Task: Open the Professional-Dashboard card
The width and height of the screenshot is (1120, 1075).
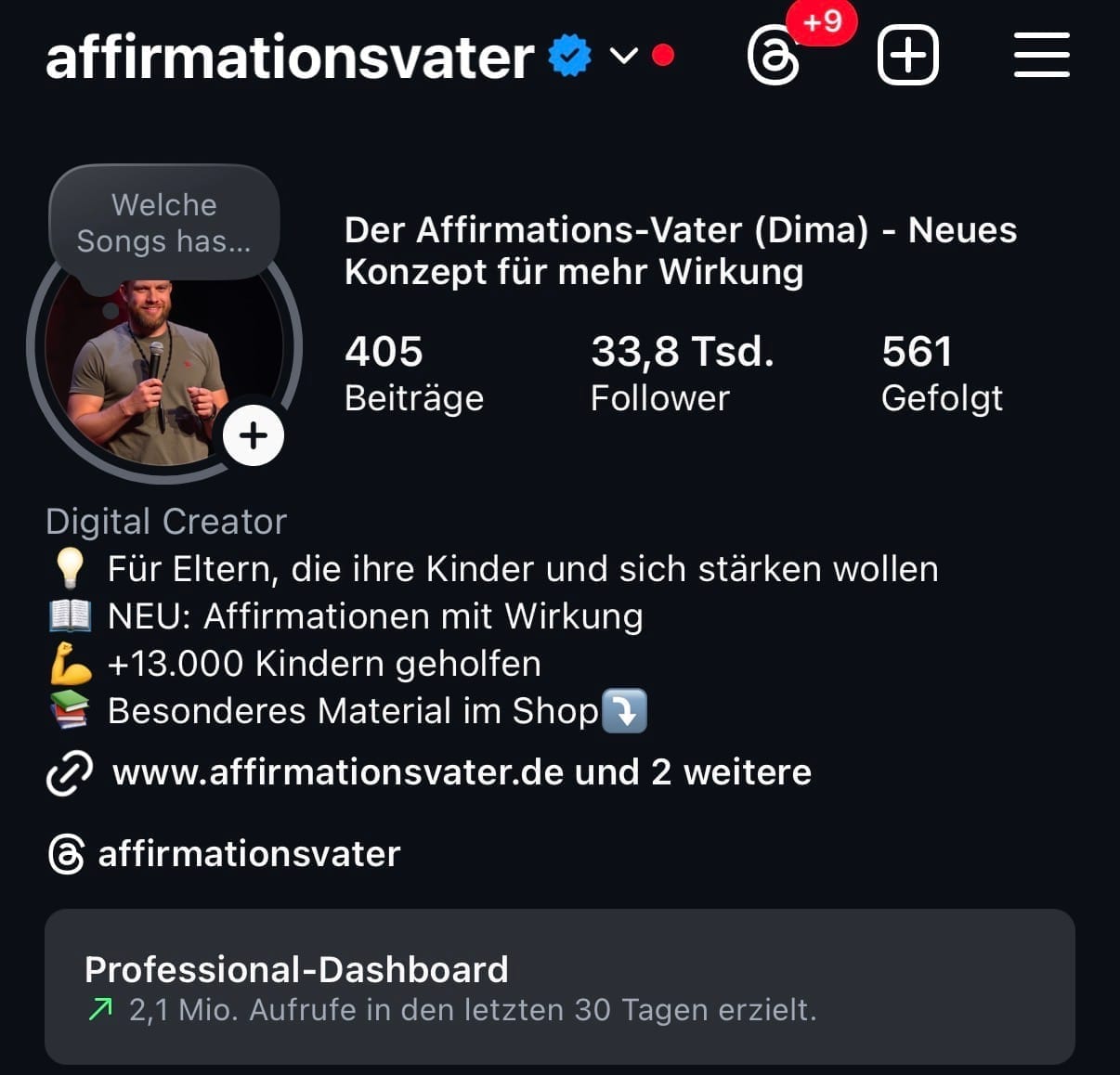Action: [x=559, y=987]
